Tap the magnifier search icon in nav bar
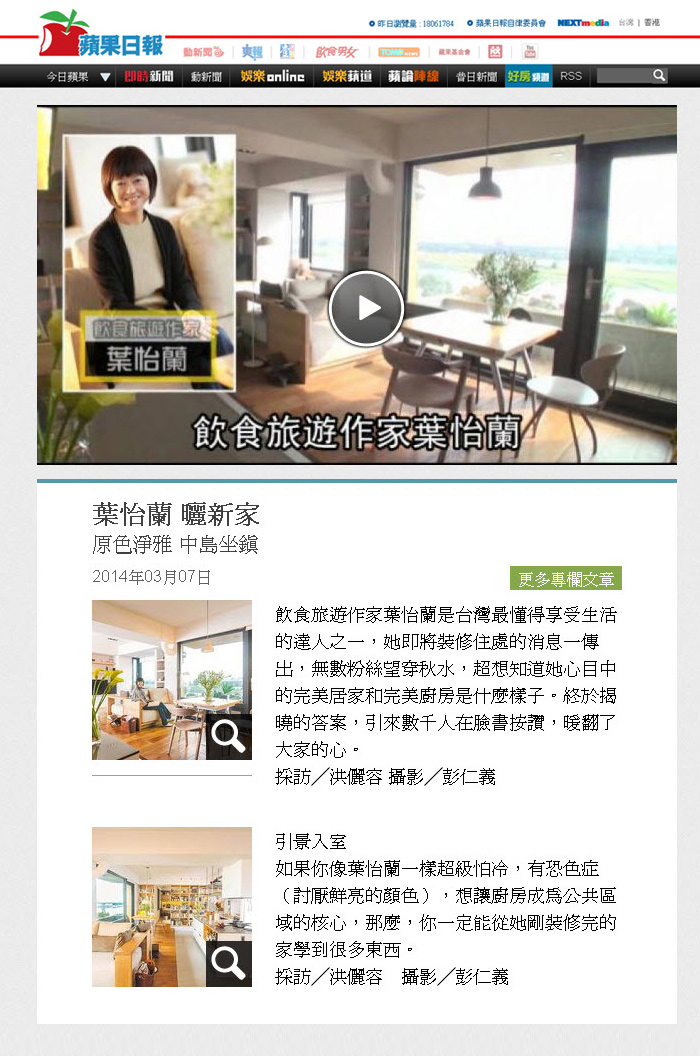The width and height of the screenshot is (700, 1056). [659, 75]
